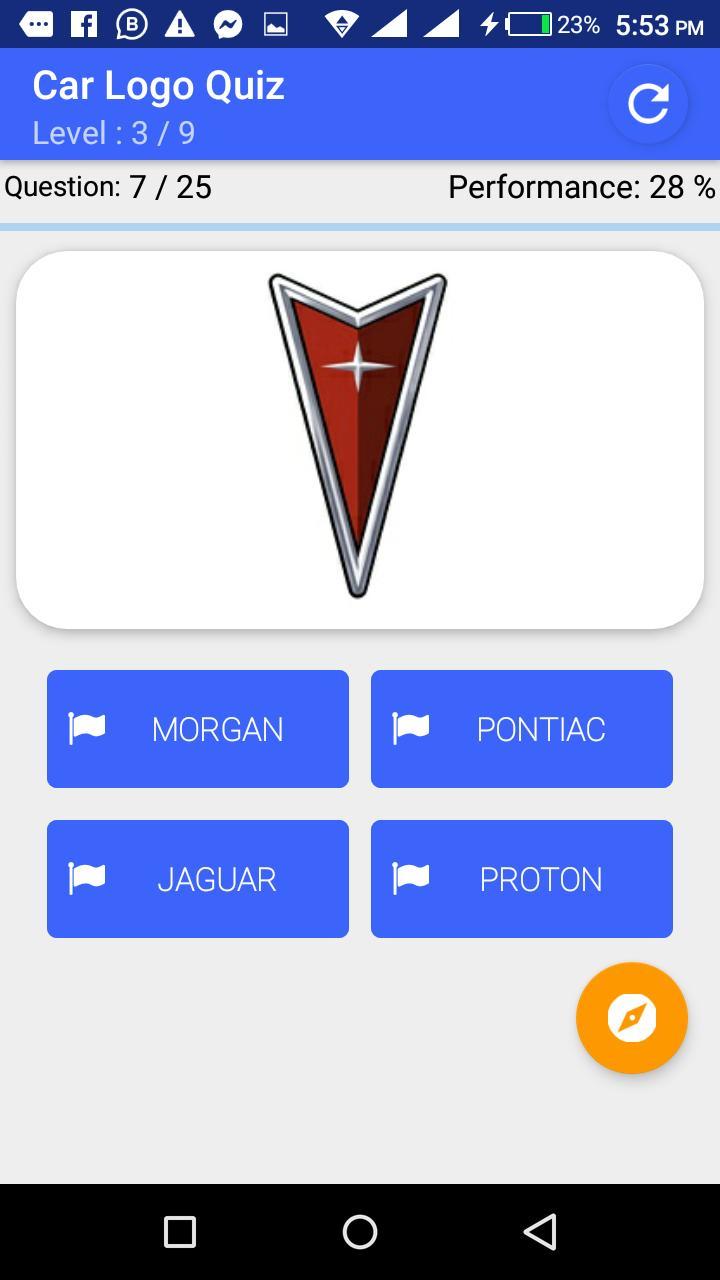
Task: Tap the Performance 28 % indicator
Action: click(582, 186)
